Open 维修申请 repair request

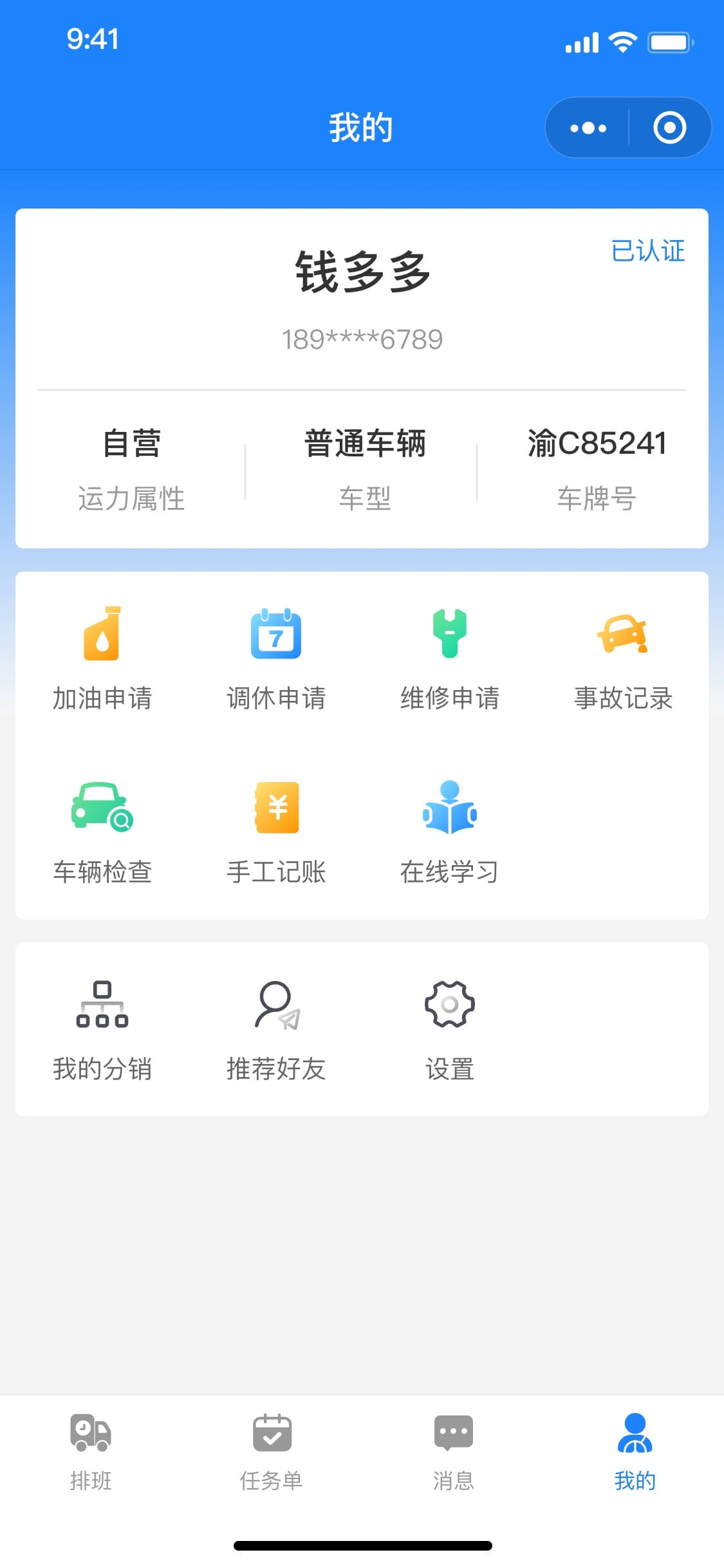450,659
